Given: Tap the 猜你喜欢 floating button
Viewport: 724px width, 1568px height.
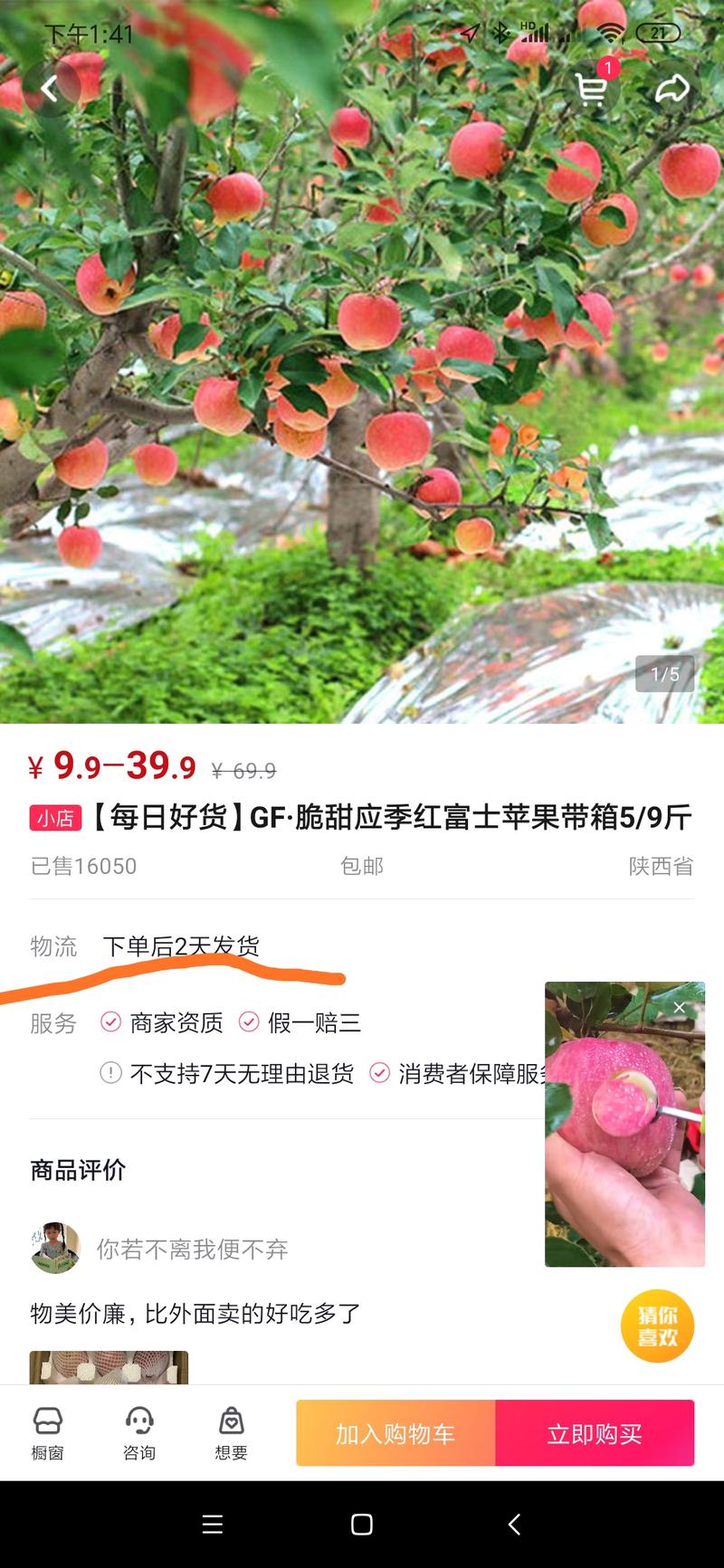Looking at the screenshot, I should [x=657, y=1325].
